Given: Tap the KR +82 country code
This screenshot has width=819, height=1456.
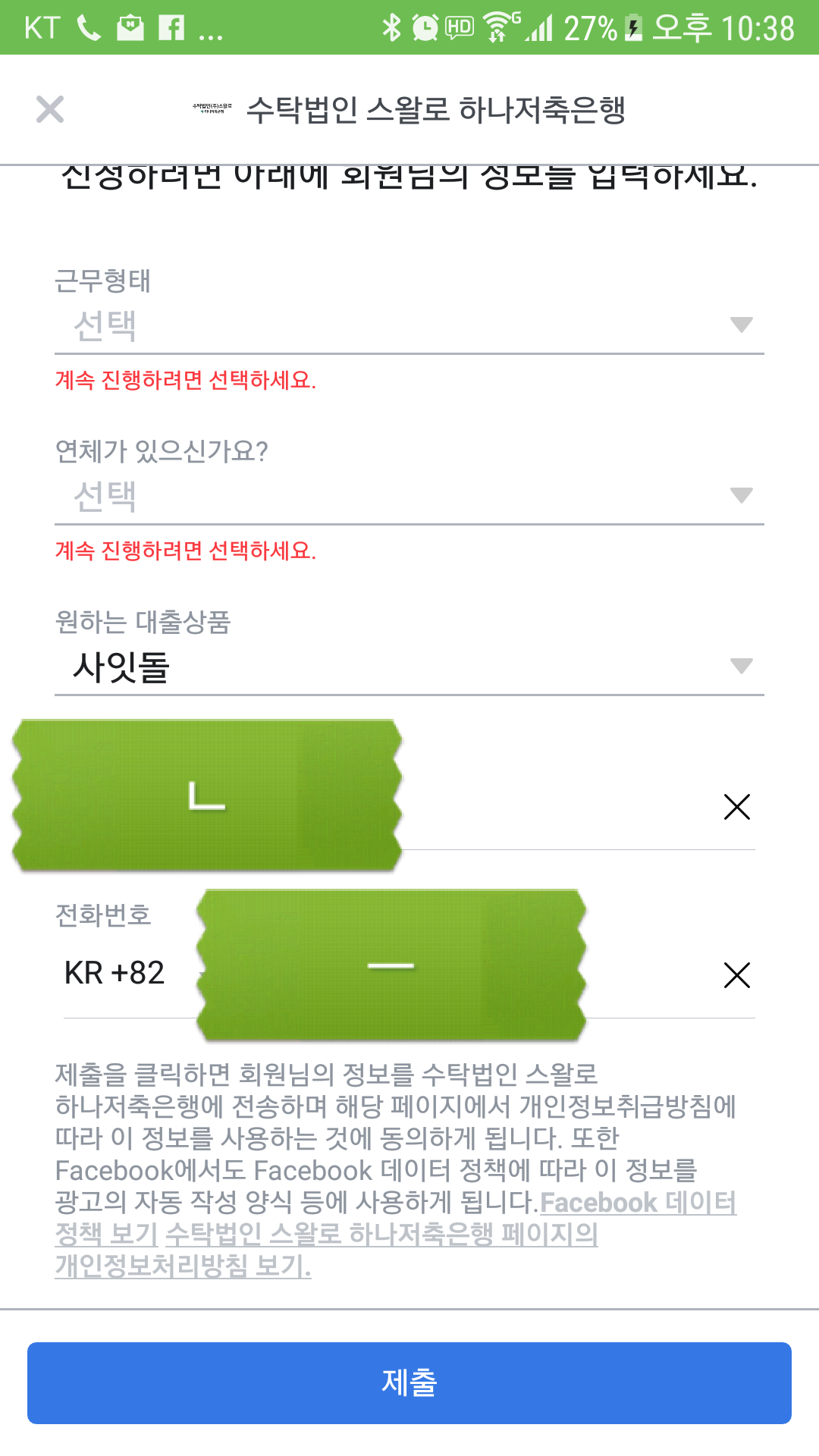Looking at the screenshot, I should click(x=115, y=973).
